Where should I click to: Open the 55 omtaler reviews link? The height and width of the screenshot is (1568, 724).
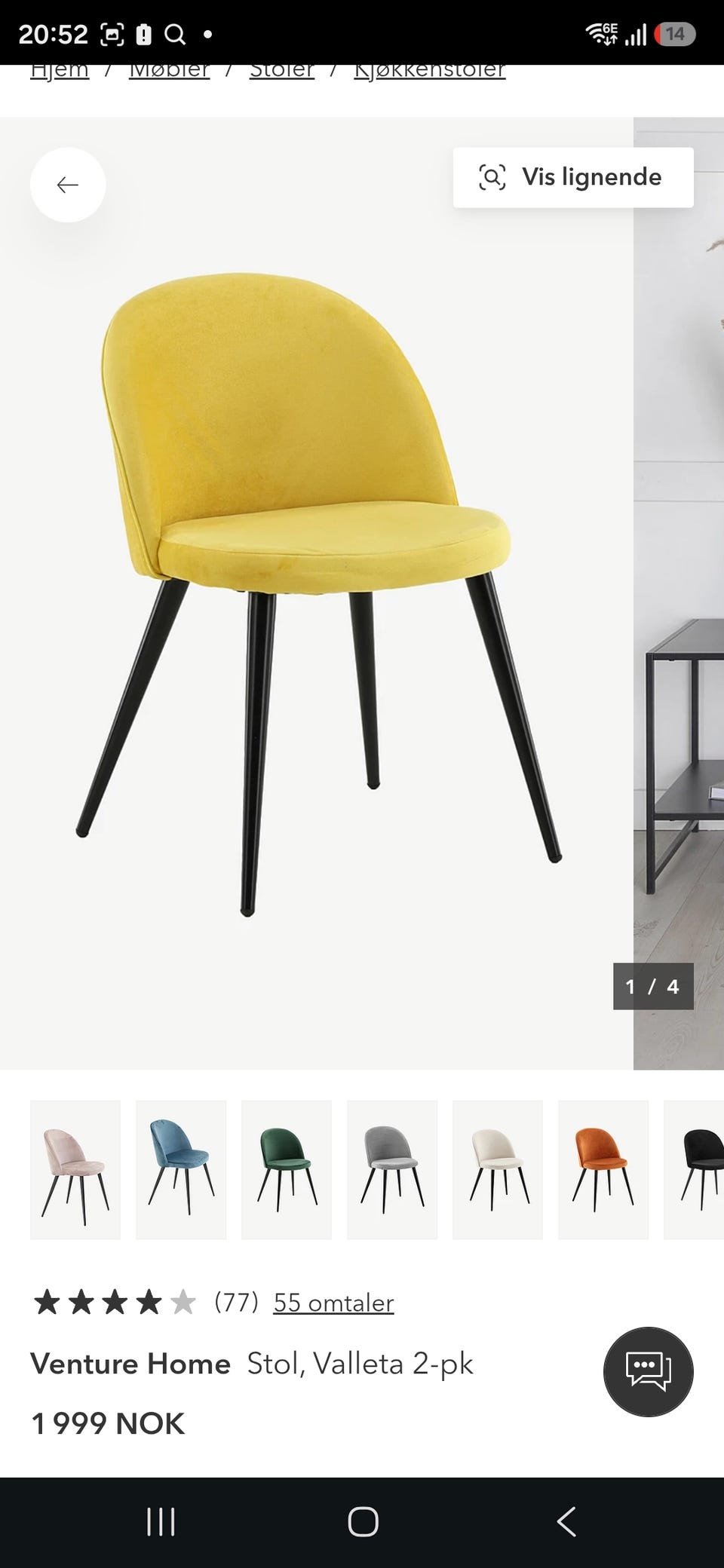(x=333, y=1303)
